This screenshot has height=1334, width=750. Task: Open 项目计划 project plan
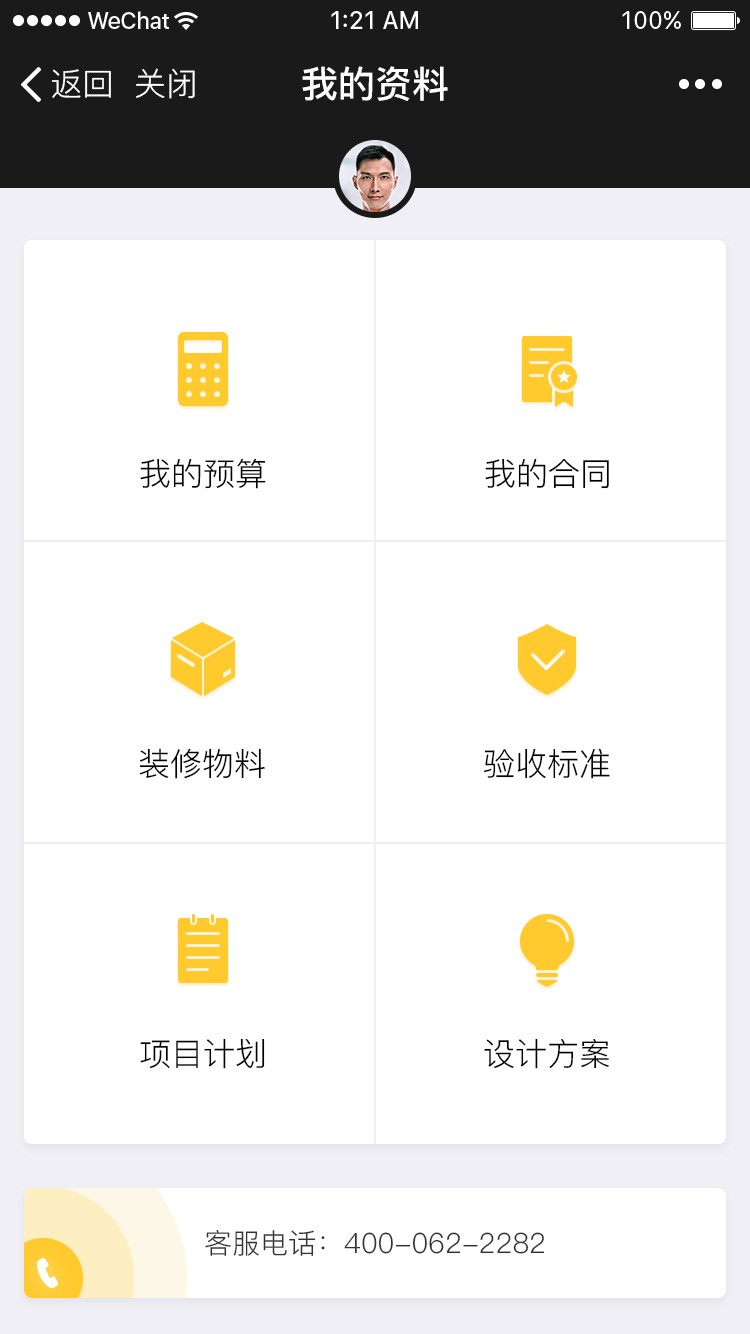tap(200, 994)
